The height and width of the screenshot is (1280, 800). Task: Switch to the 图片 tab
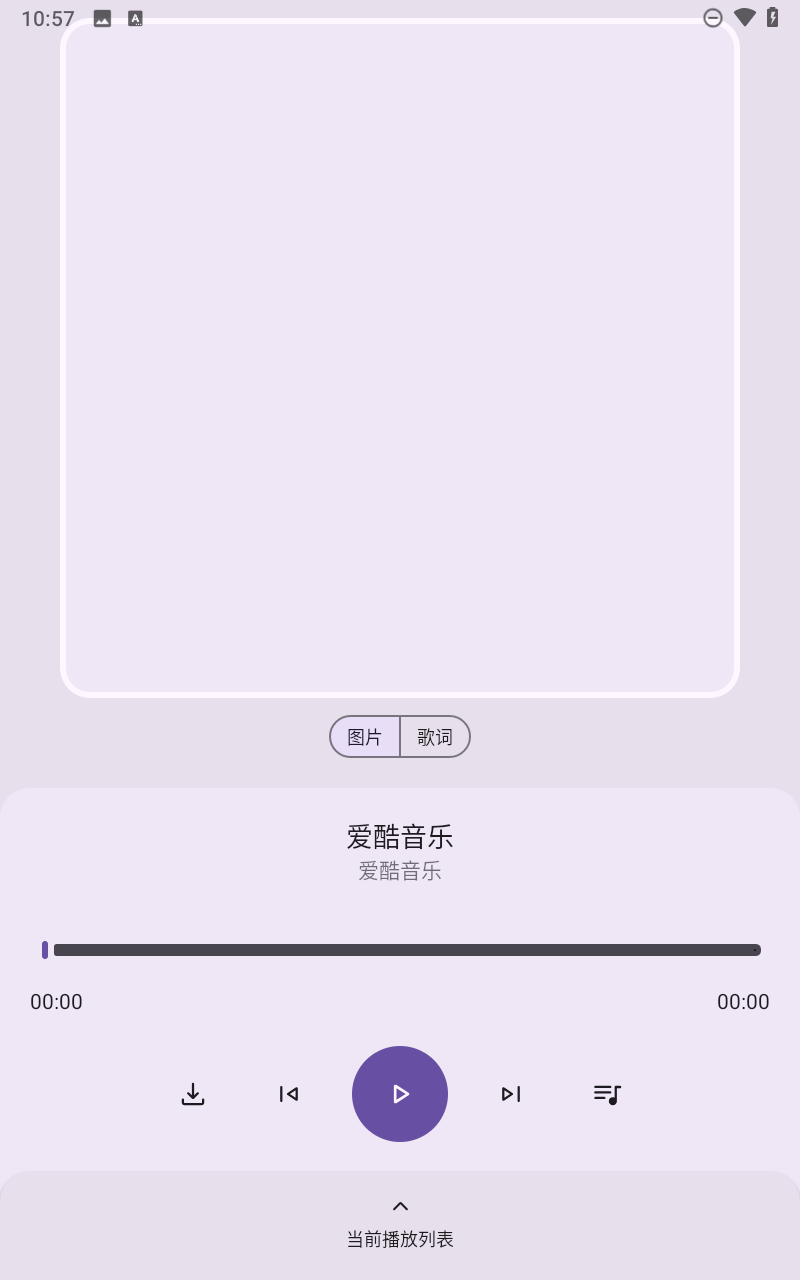coord(365,737)
